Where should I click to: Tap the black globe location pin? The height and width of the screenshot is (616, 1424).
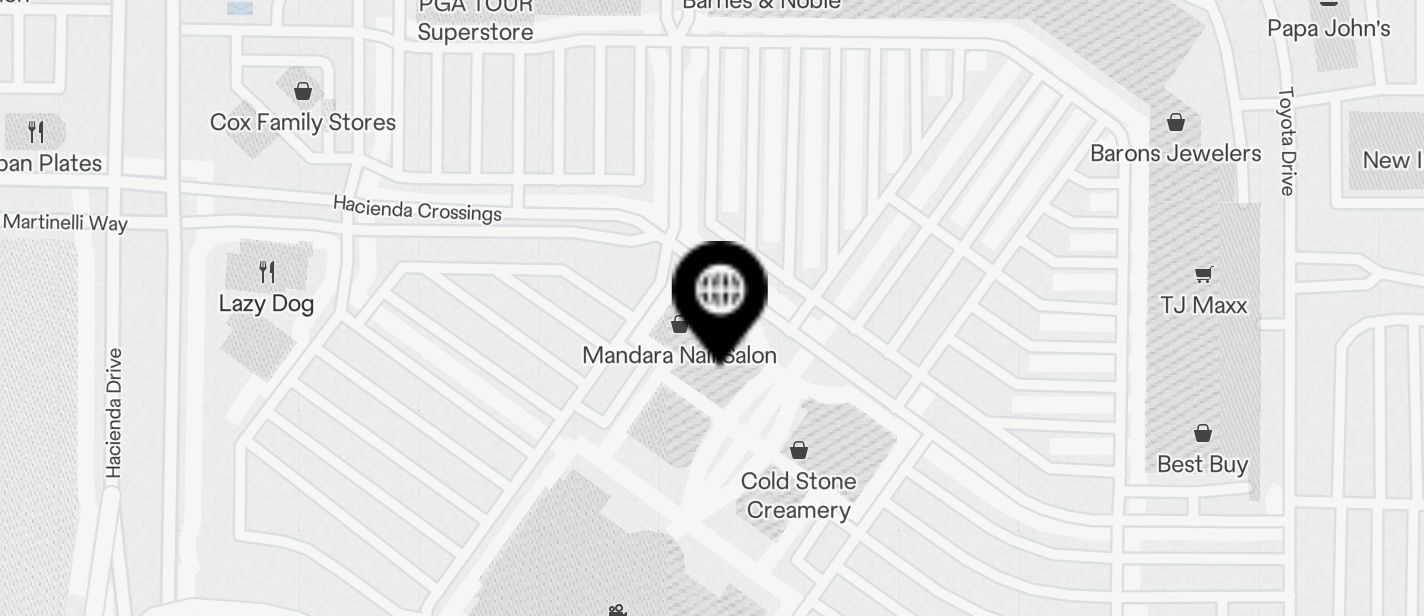click(x=720, y=290)
